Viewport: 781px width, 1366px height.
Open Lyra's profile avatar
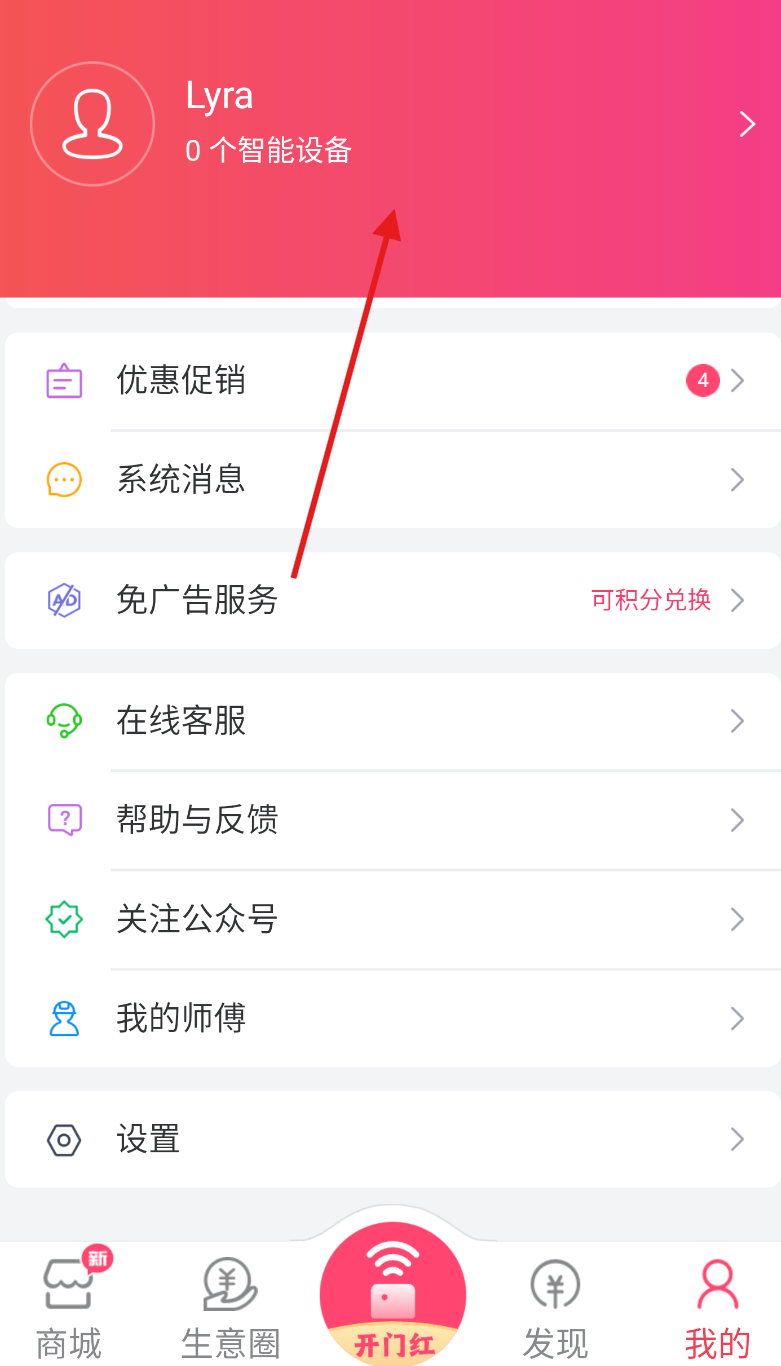(93, 124)
